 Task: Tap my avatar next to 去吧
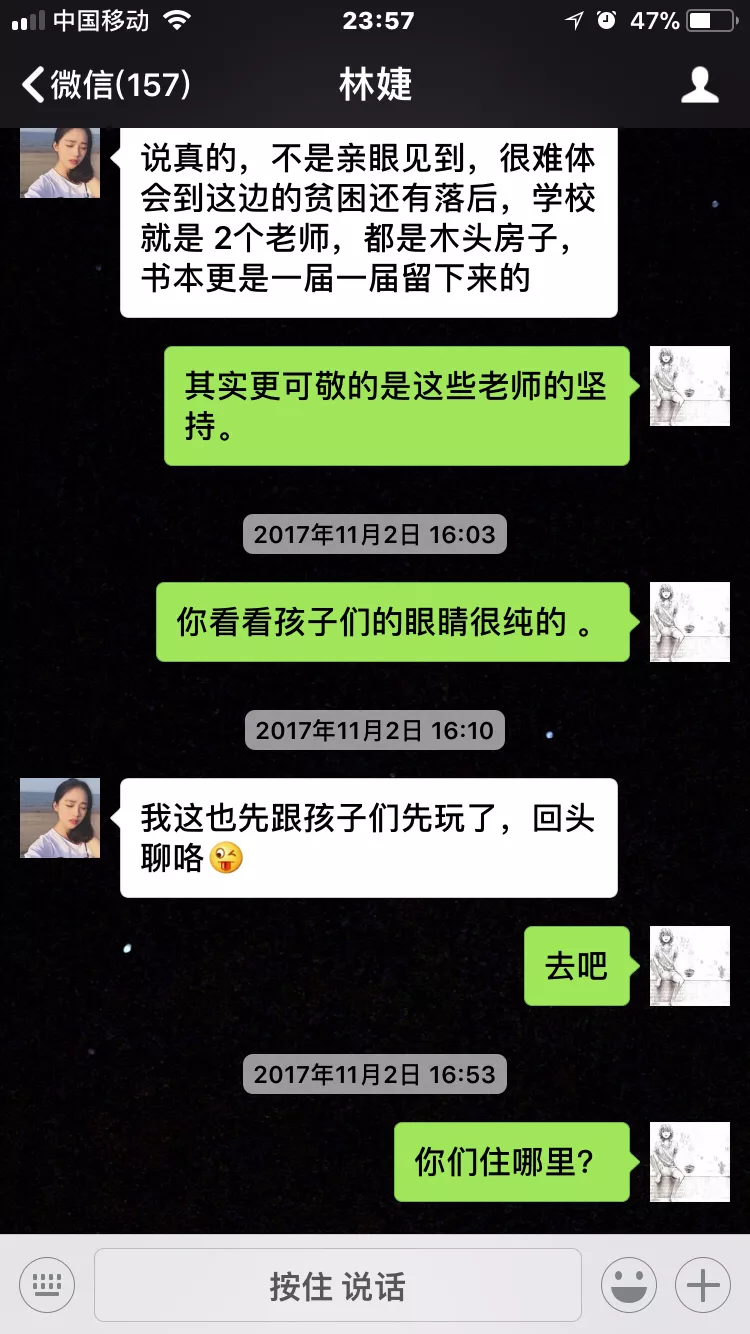[x=689, y=965]
